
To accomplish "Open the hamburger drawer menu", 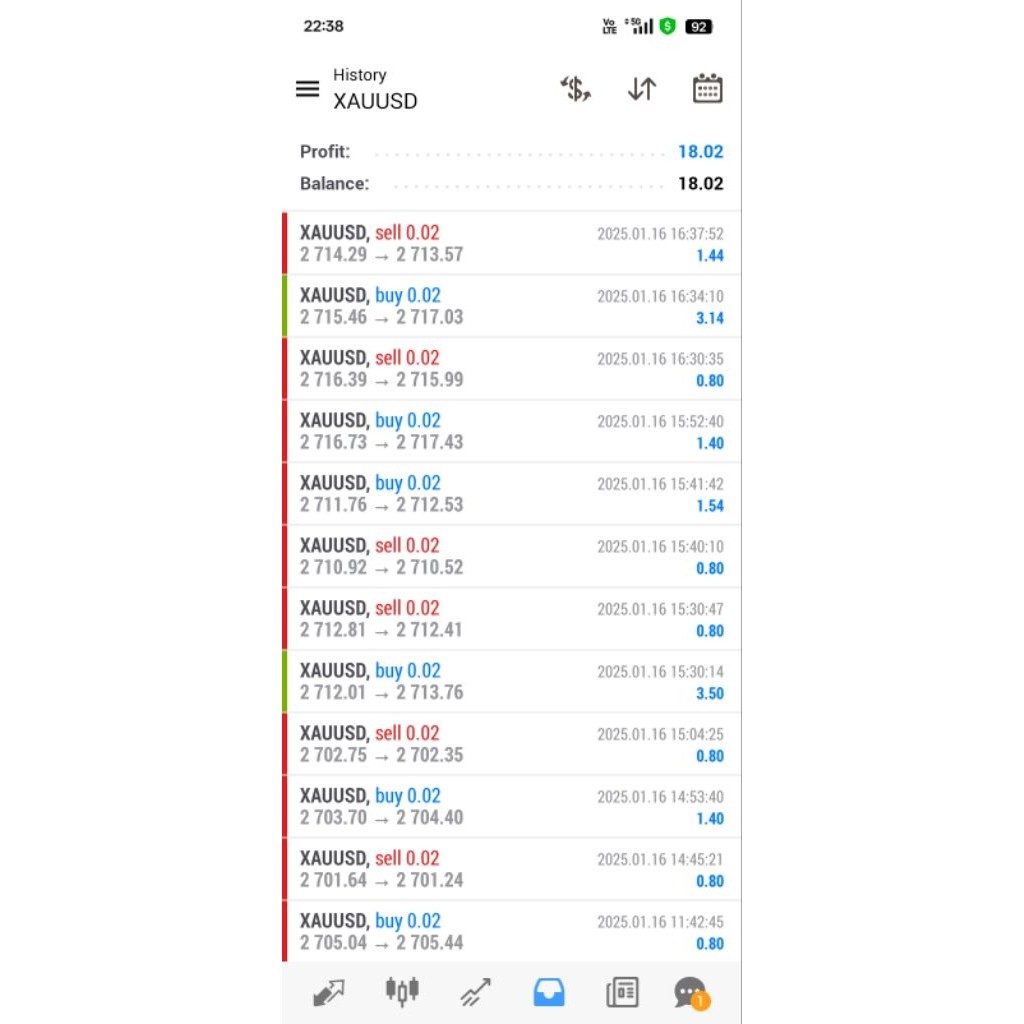I will coord(307,89).
